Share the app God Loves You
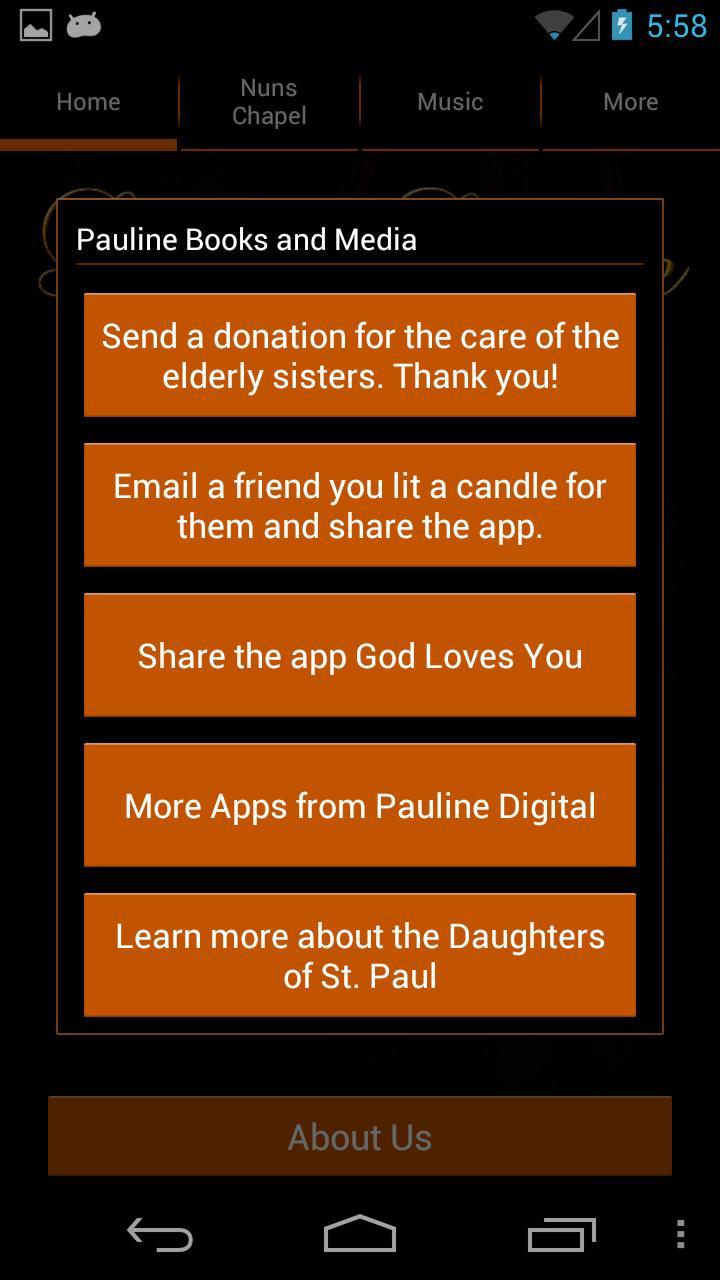The image size is (720, 1280). pyautogui.click(x=360, y=655)
